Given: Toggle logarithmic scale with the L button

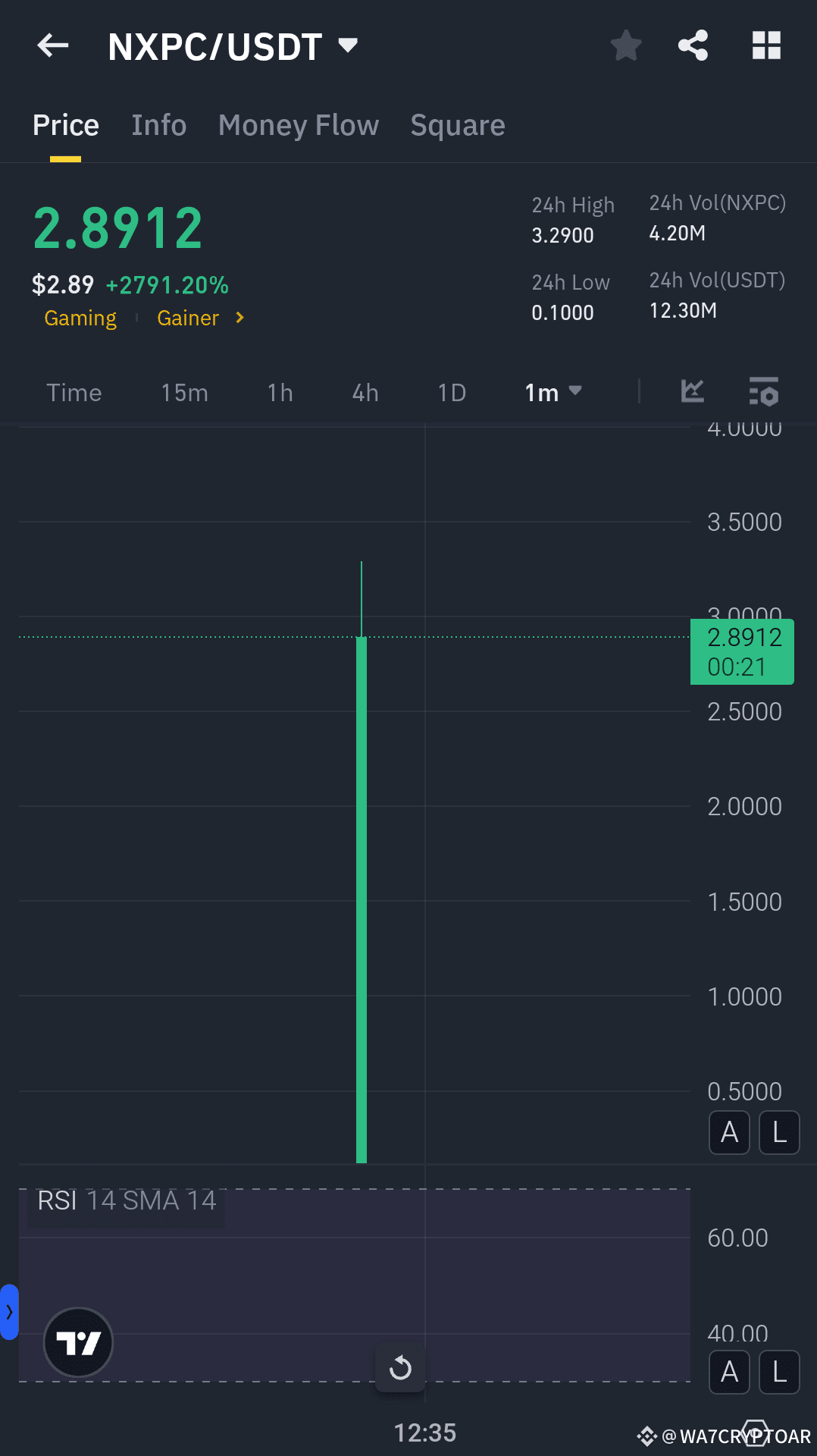Looking at the screenshot, I should 779,1132.
